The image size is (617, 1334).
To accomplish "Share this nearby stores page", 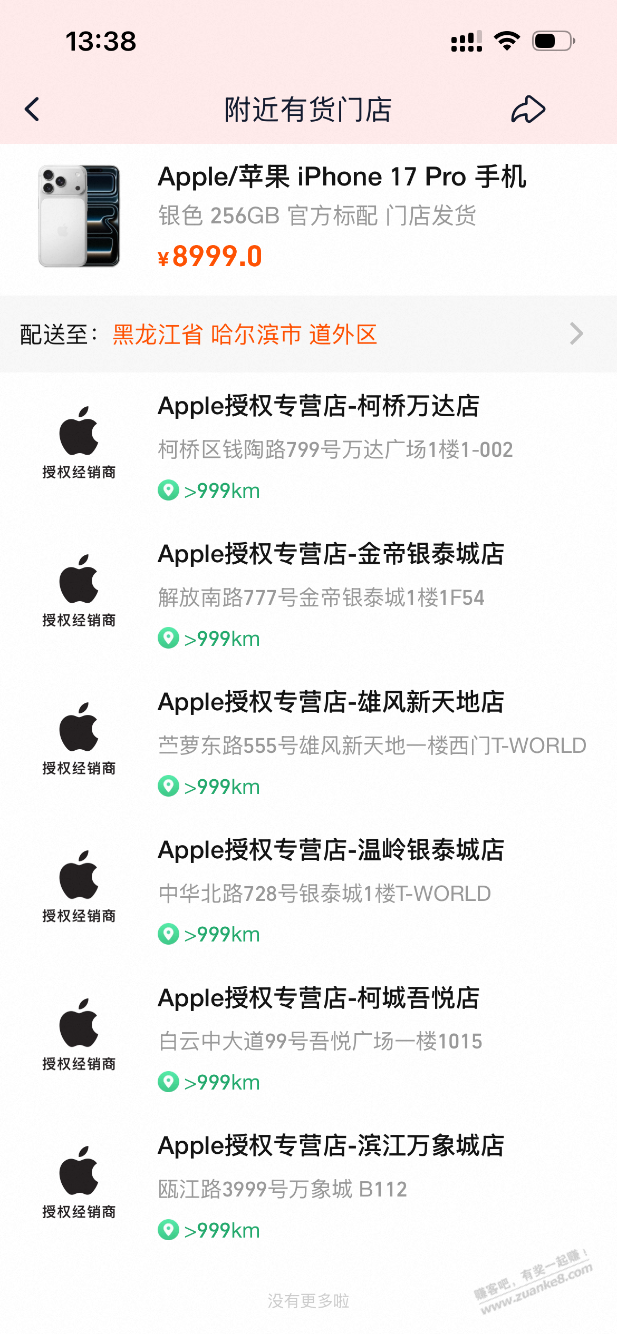I will [527, 109].
